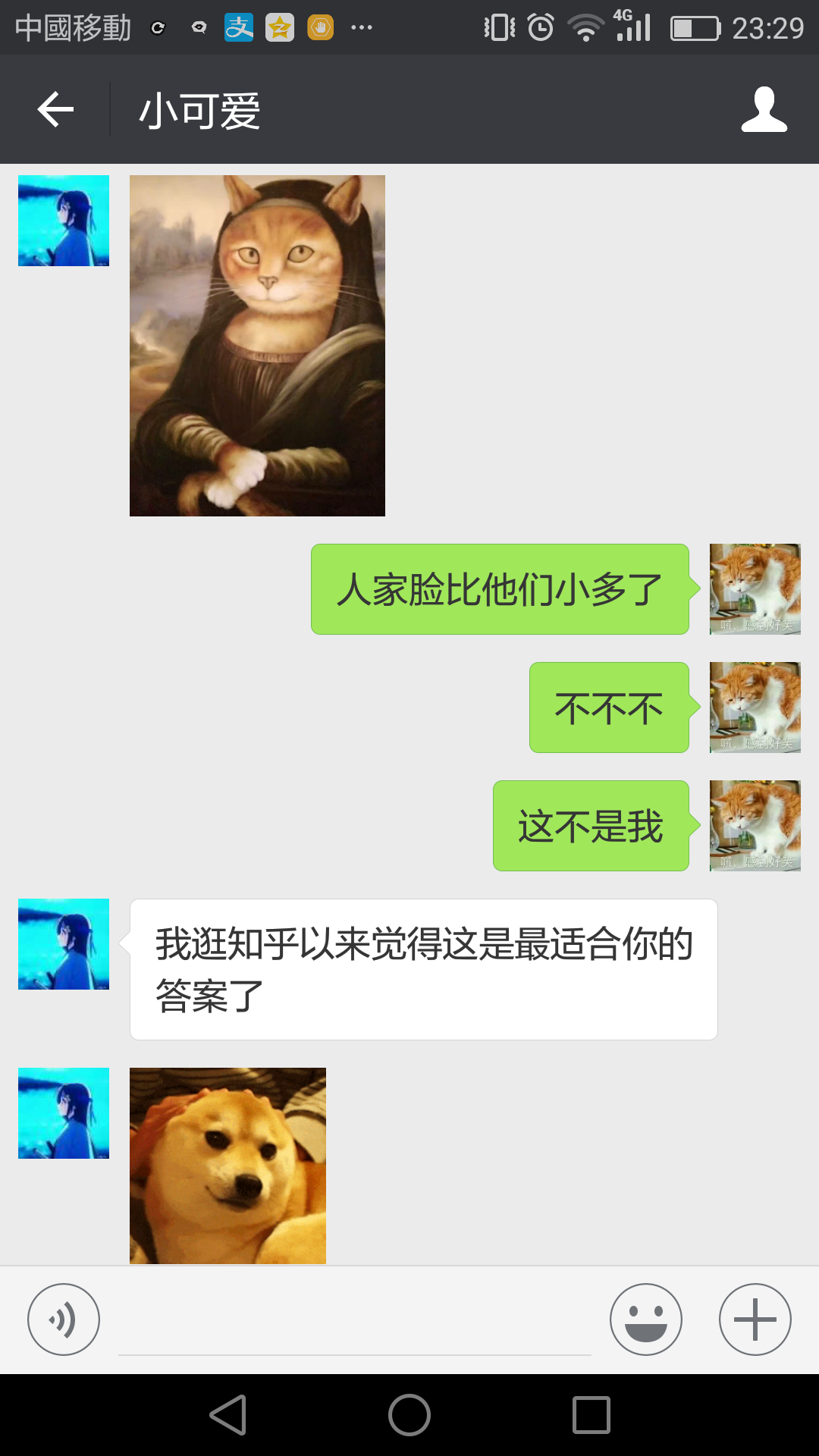Focus the message text field

(x=354, y=1323)
